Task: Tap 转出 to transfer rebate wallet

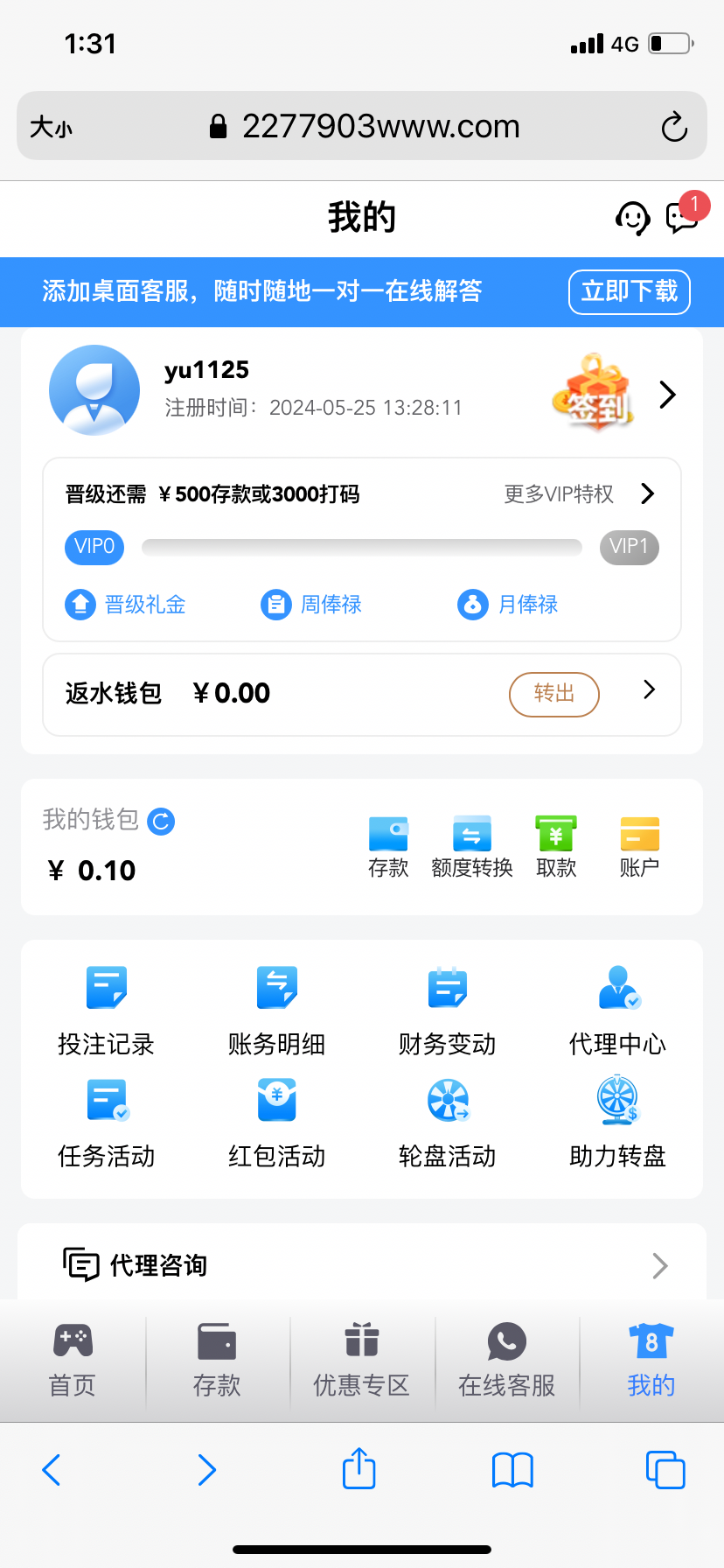Action: pyautogui.click(x=553, y=694)
